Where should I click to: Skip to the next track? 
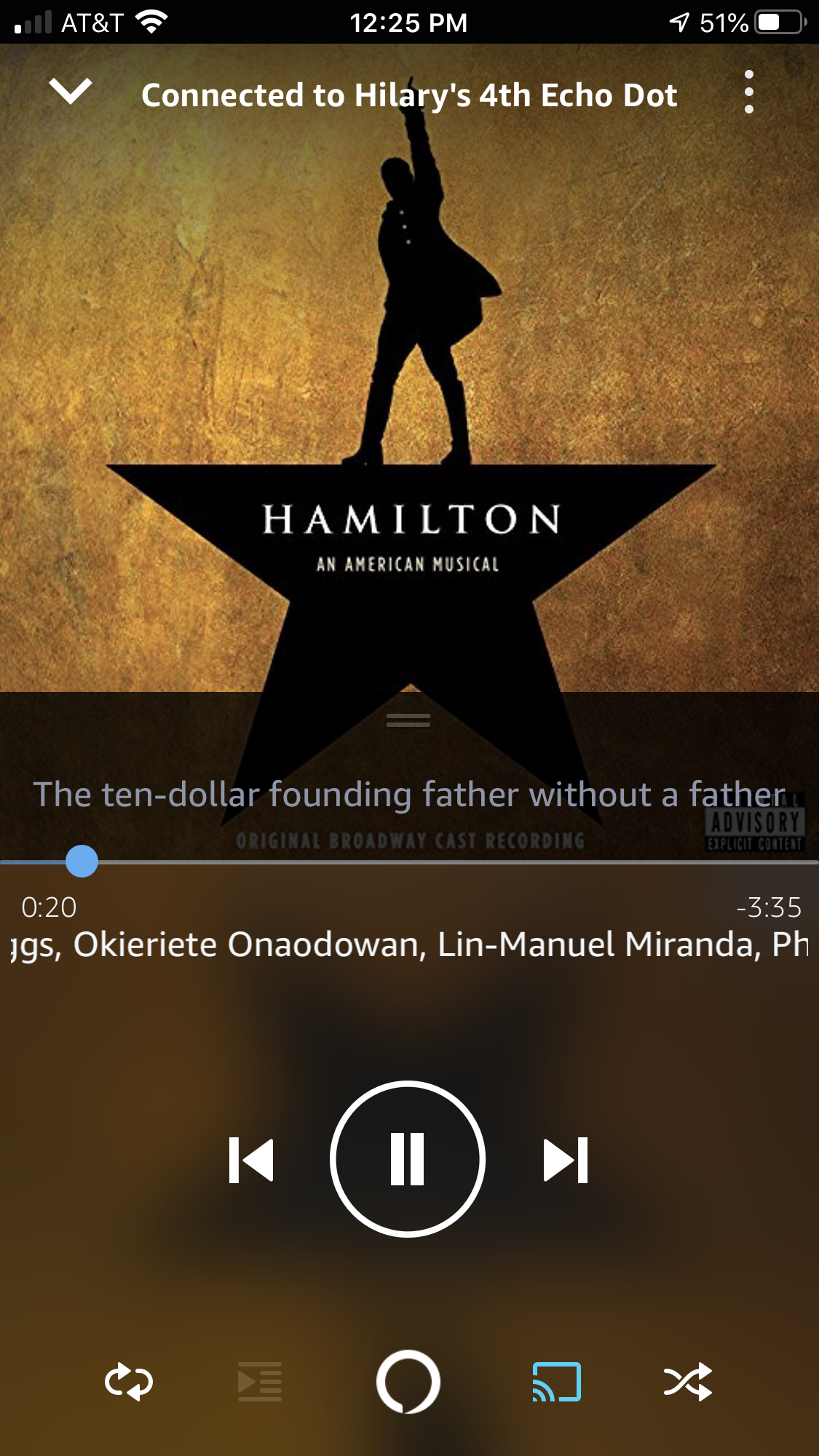pyautogui.click(x=566, y=1160)
